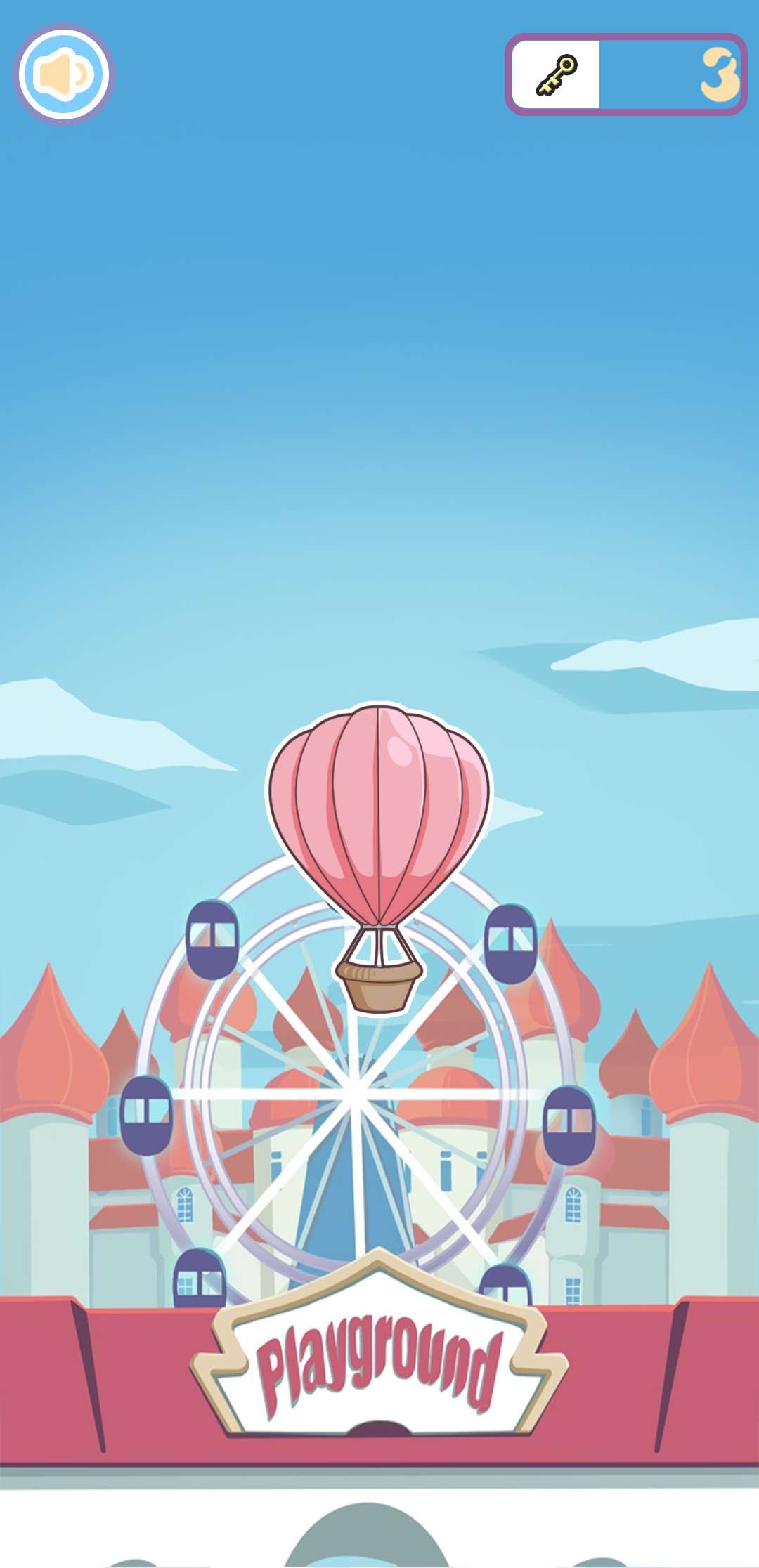Open the keys counter panel

(x=625, y=74)
